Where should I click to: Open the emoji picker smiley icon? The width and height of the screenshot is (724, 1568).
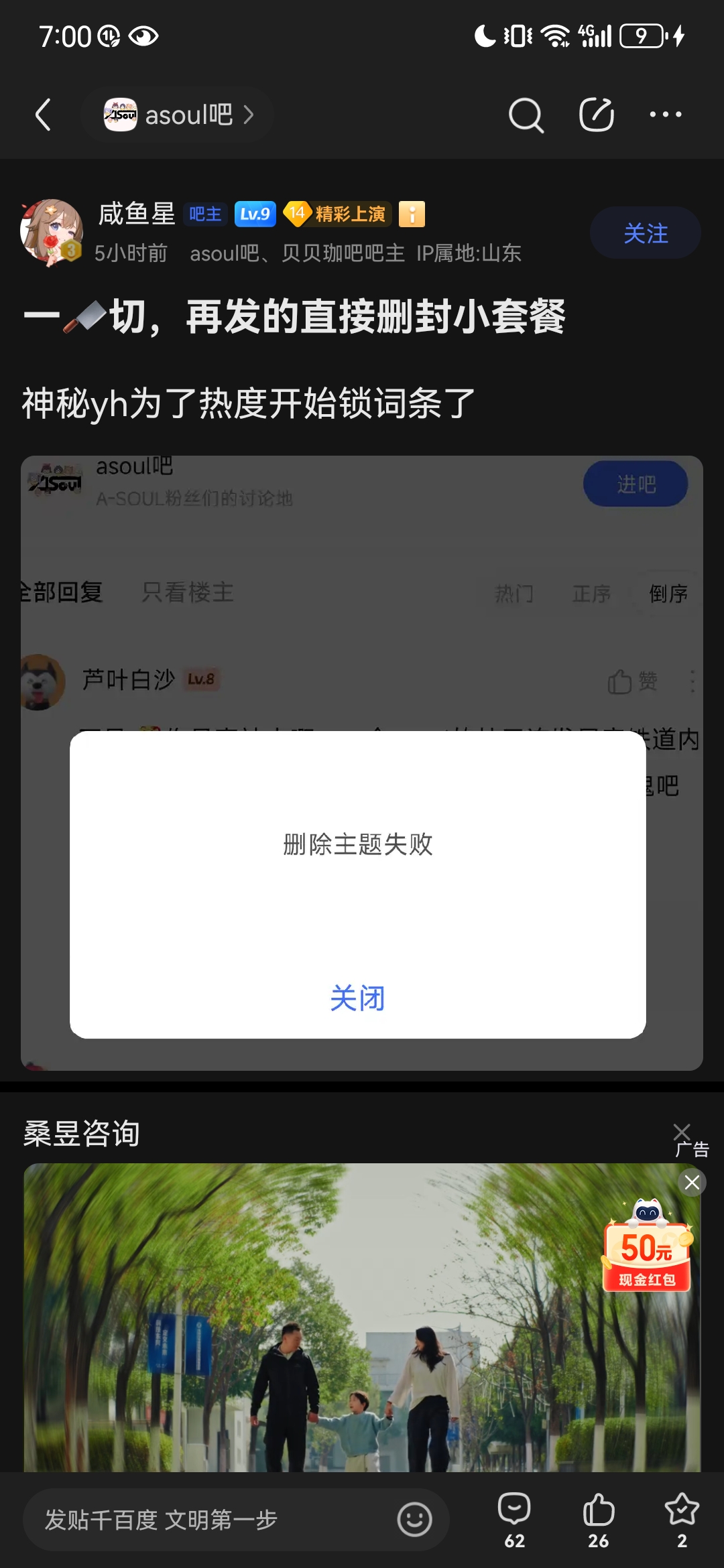click(x=414, y=1519)
